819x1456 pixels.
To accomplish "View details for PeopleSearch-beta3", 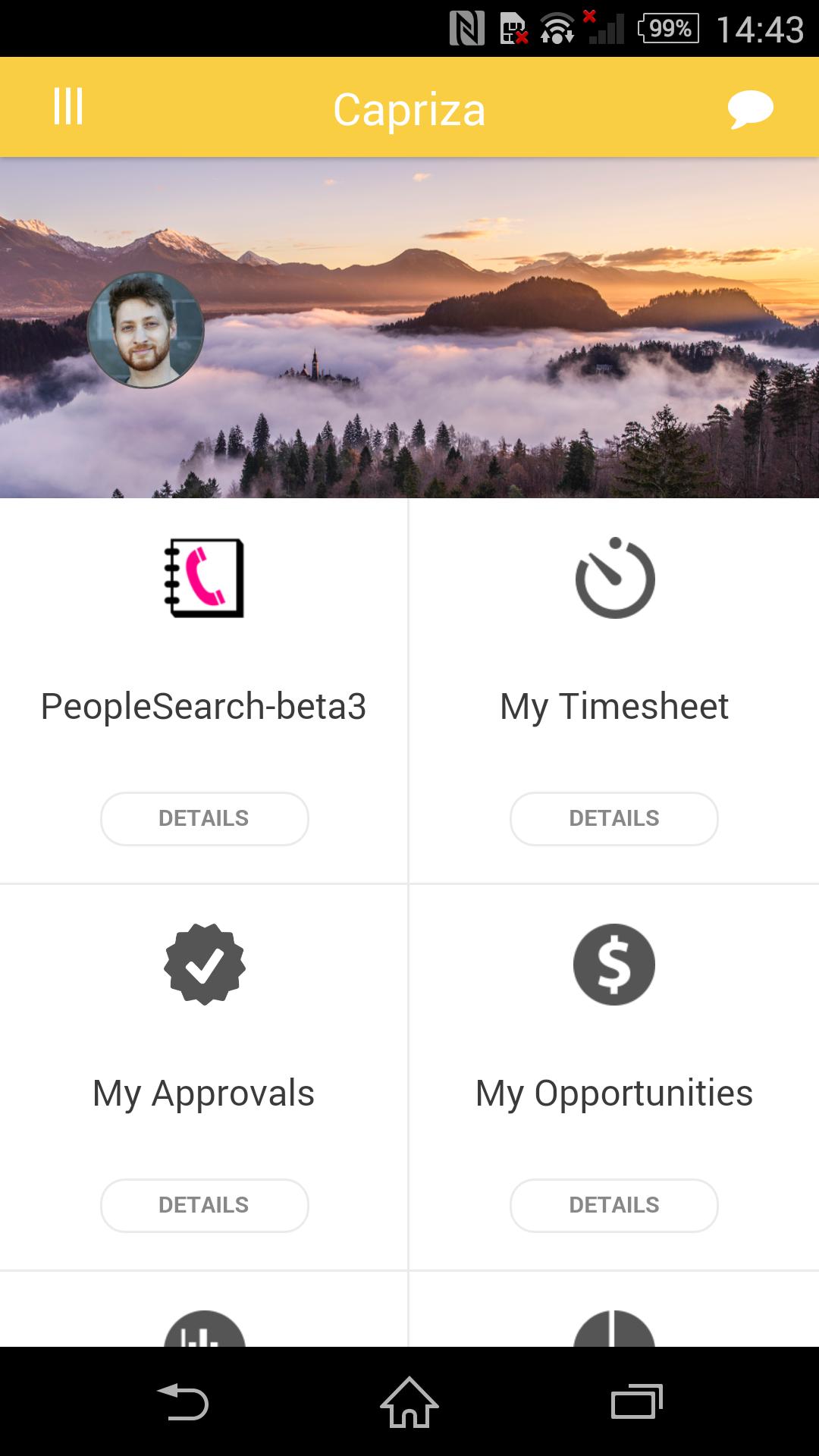I will [204, 819].
